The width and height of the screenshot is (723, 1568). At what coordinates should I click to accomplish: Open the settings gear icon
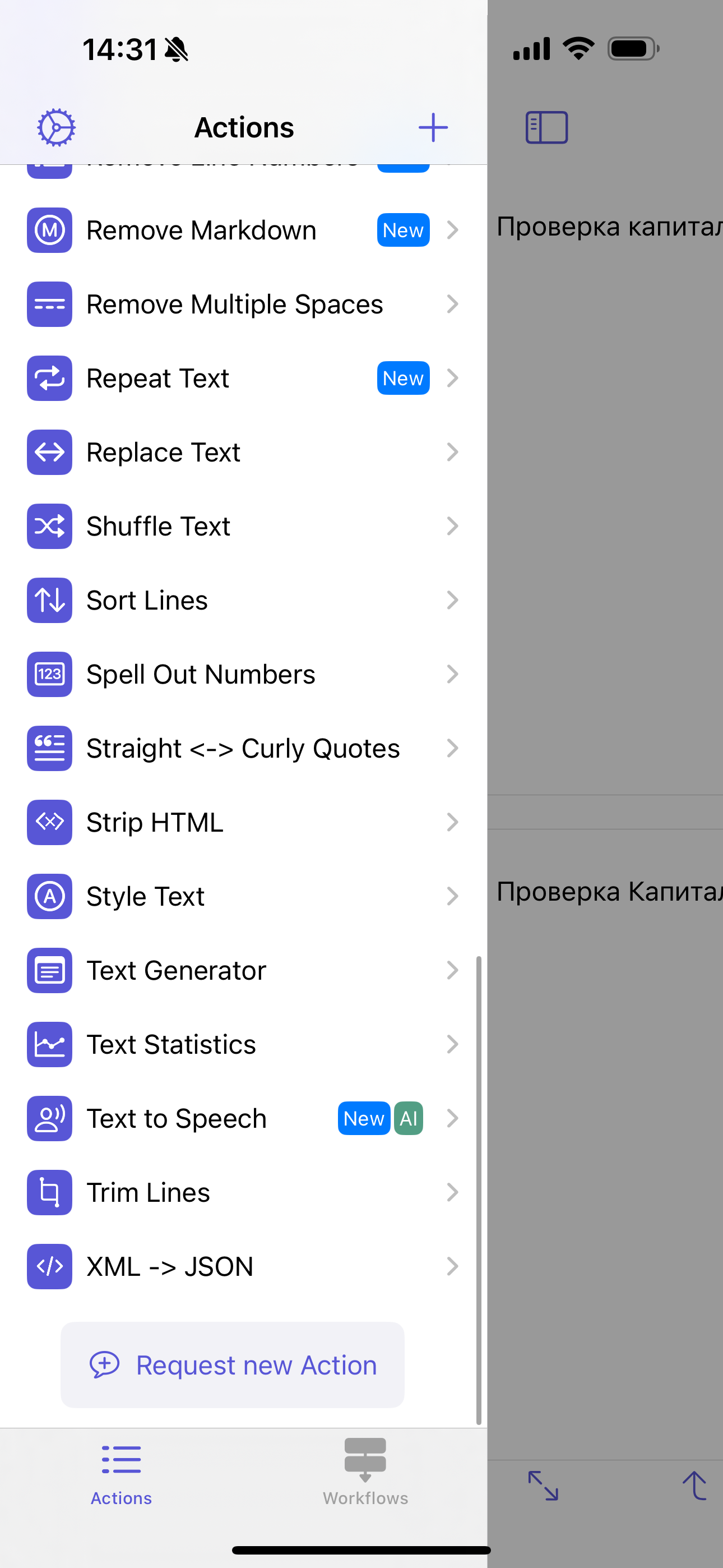pos(56,127)
